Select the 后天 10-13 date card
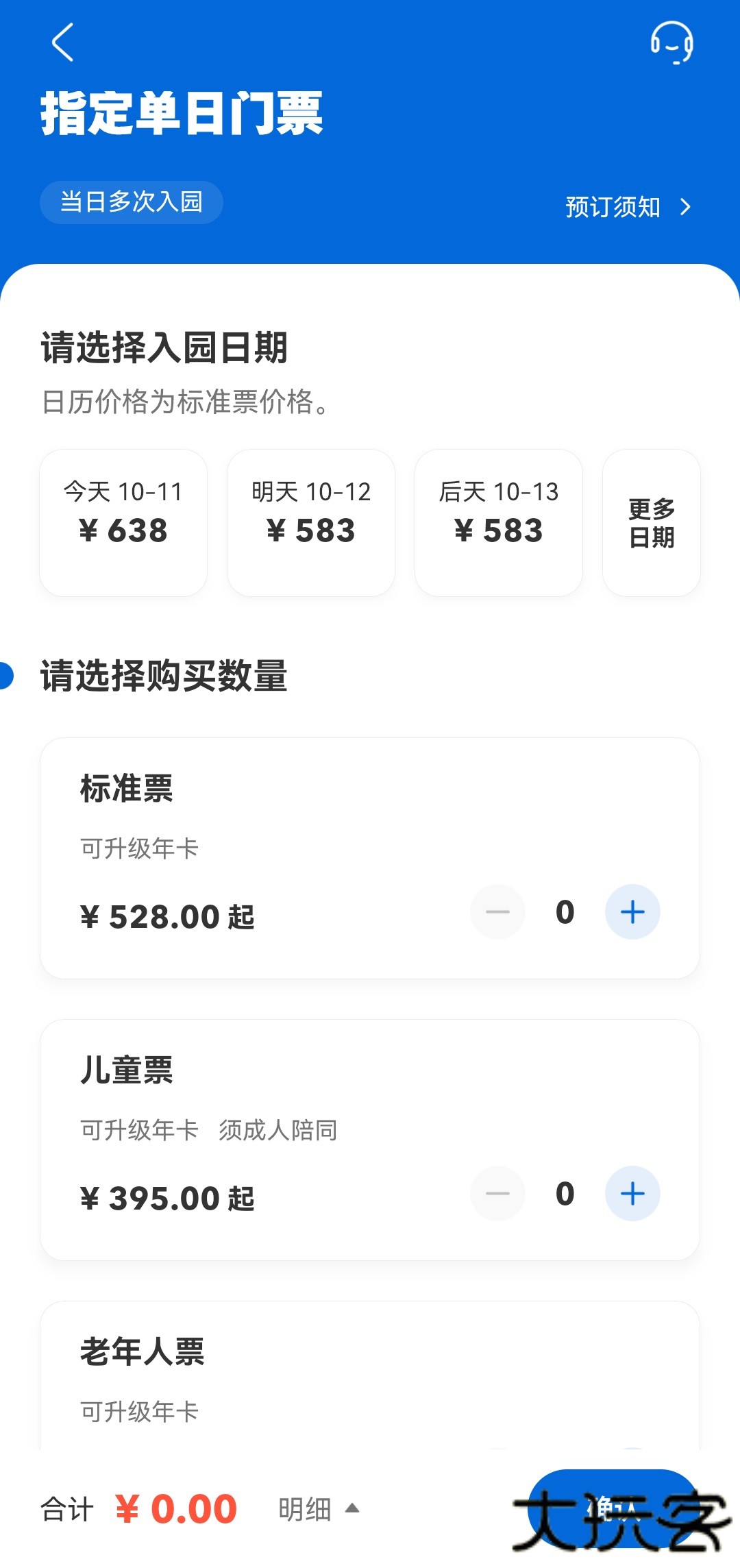 498,522
